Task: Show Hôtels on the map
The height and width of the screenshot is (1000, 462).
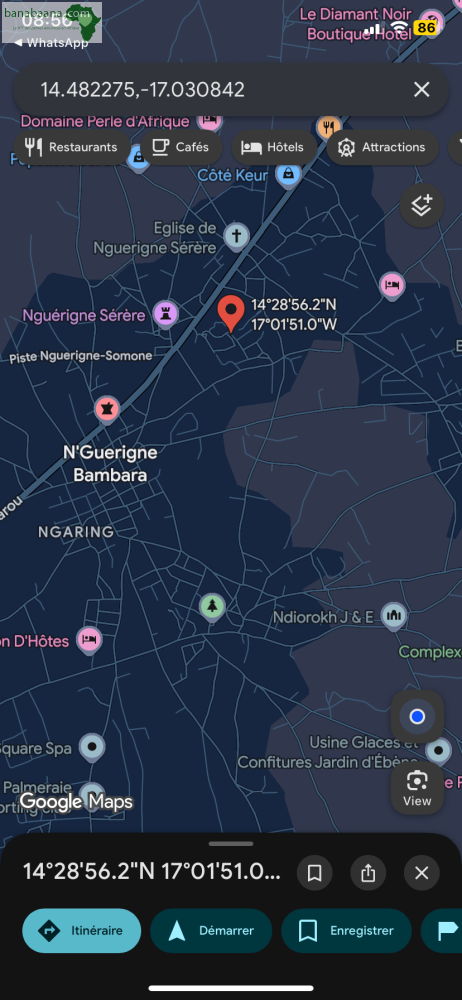Action: click(272, 147)
